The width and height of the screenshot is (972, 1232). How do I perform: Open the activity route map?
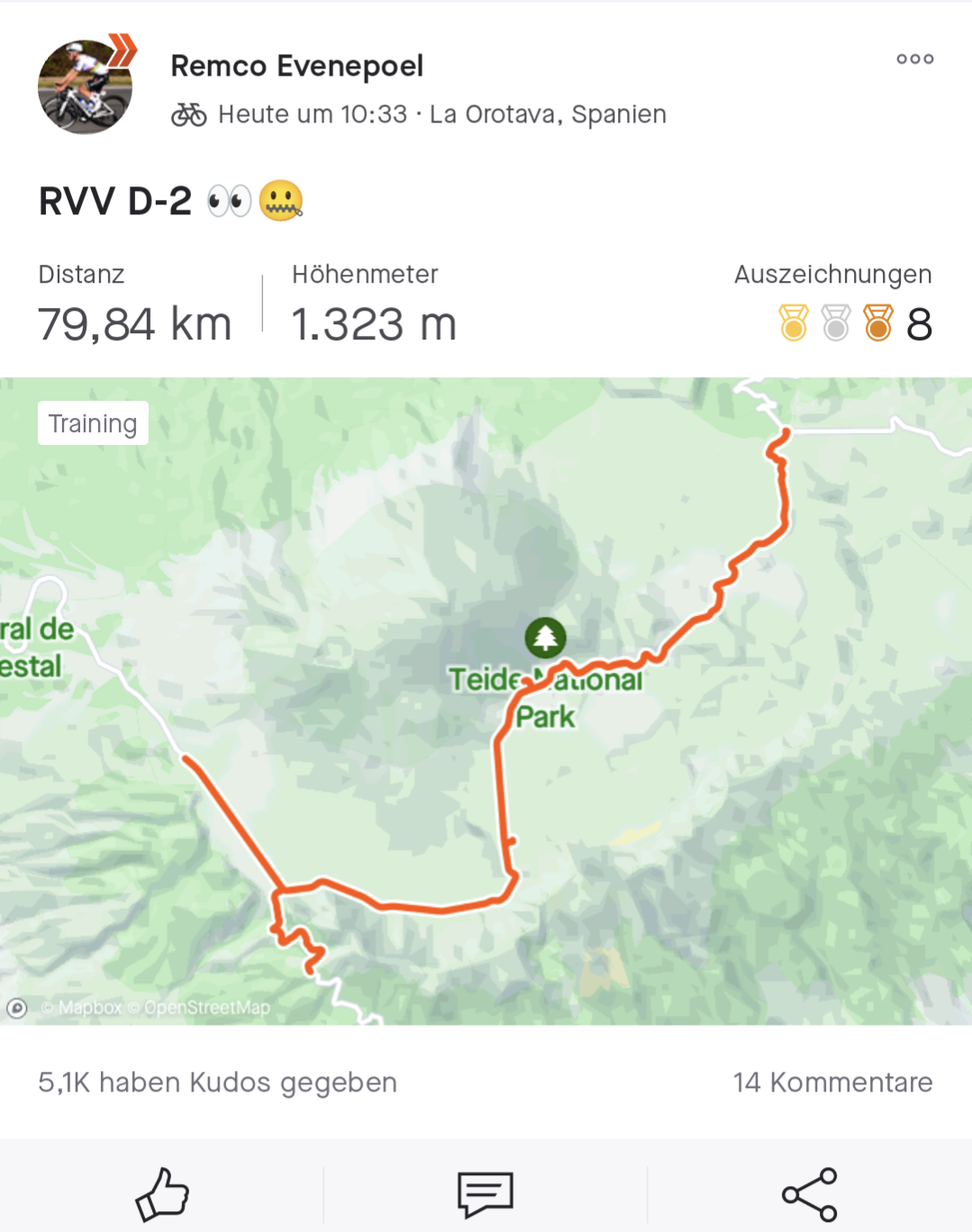click(486, 701)
